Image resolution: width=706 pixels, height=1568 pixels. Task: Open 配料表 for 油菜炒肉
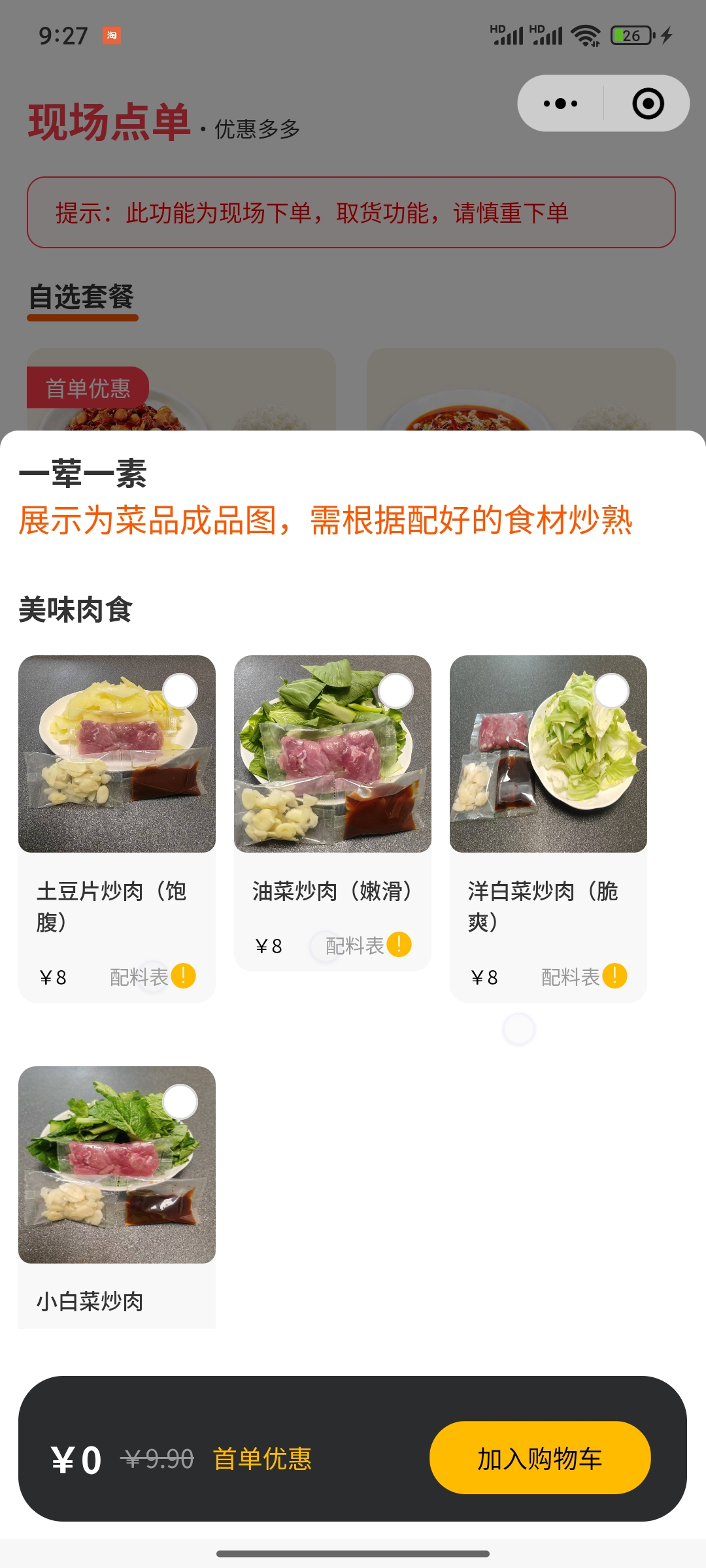point(368,945)
